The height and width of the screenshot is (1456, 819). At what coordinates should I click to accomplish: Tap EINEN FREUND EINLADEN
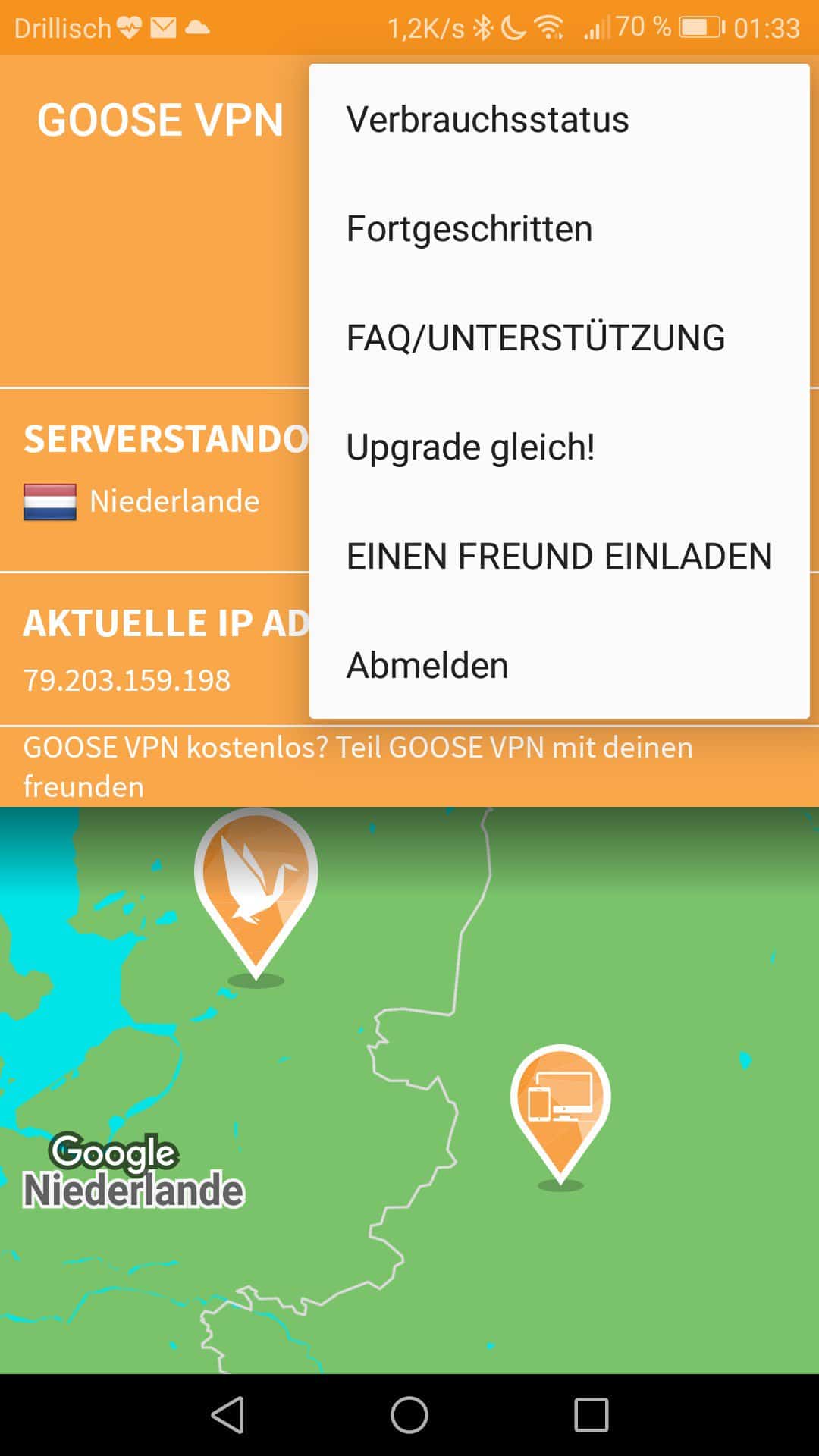point(560,556)
